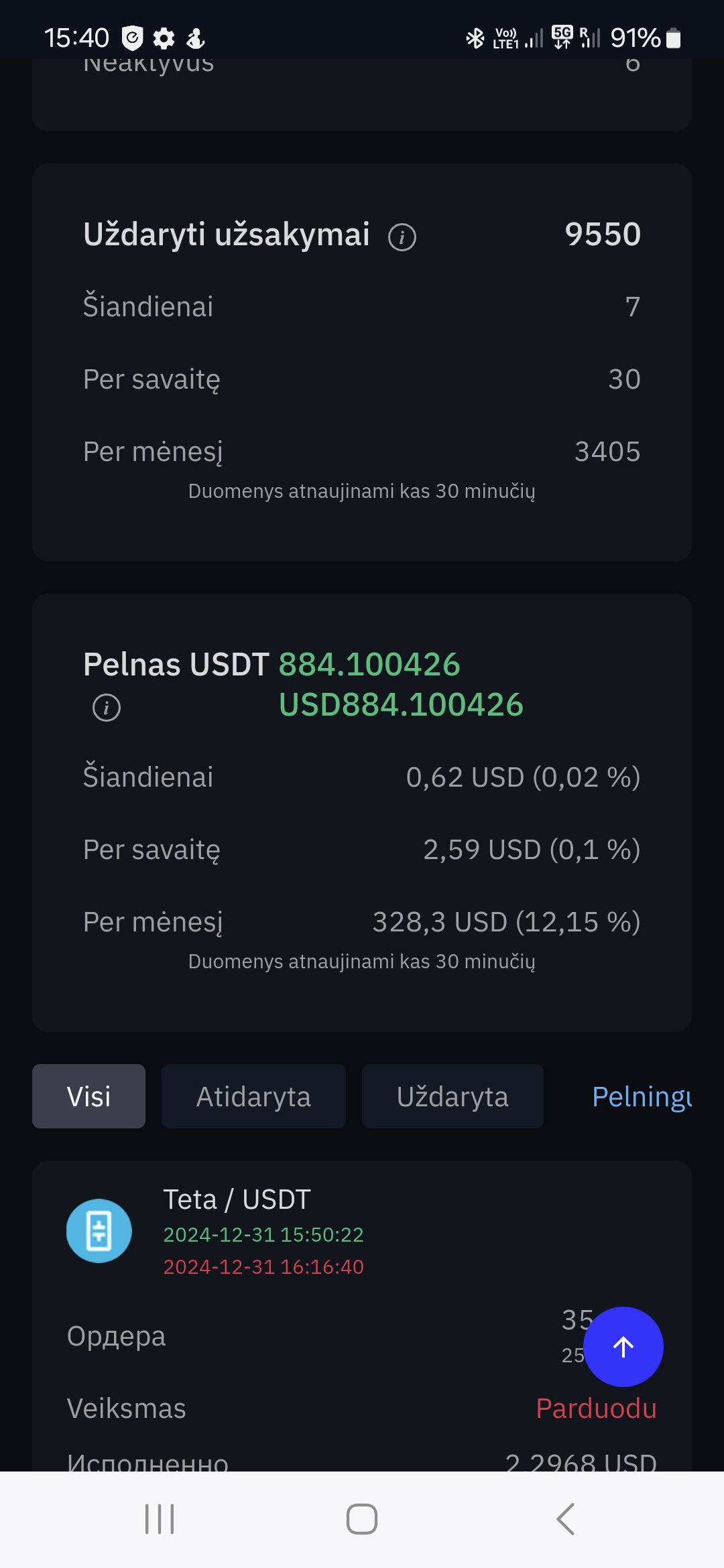Open info icon under Pelnas USDT
Screen dimensions: 724x1568
click(107, 708)
